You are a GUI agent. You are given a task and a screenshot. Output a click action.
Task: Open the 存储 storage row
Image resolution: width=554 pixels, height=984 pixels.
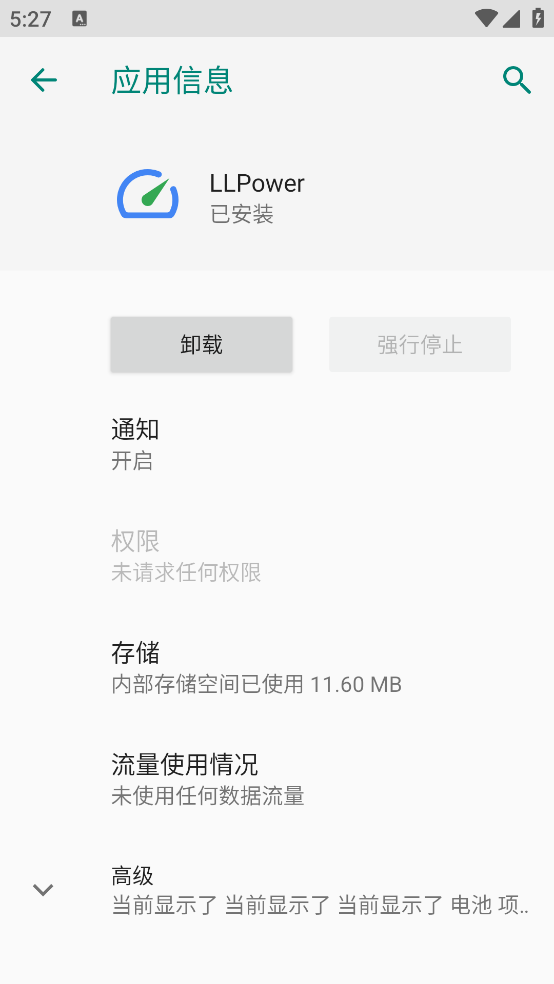tap(277, 668)
